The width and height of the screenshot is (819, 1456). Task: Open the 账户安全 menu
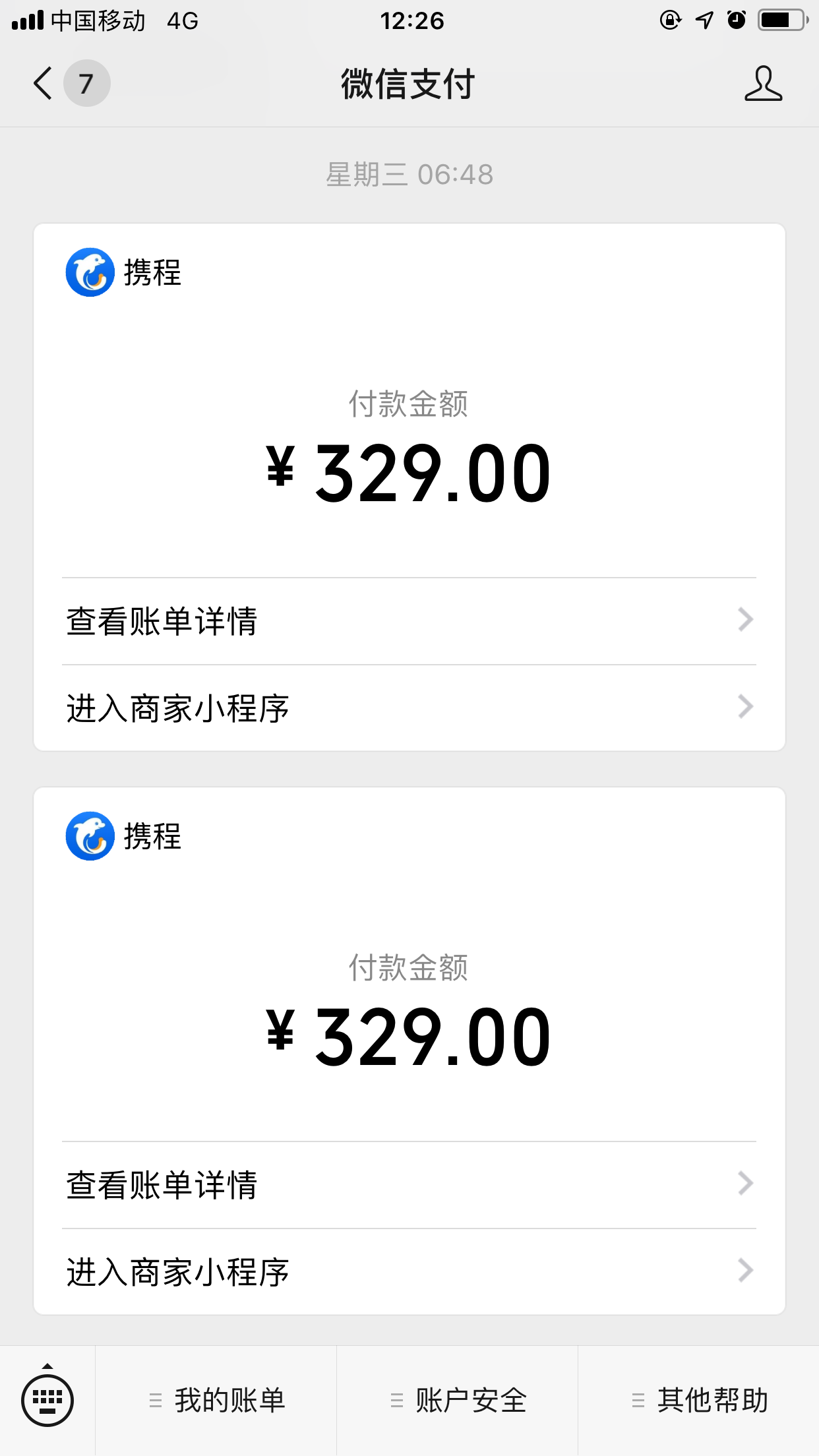pyautogui.click(x=458, y=1401)
